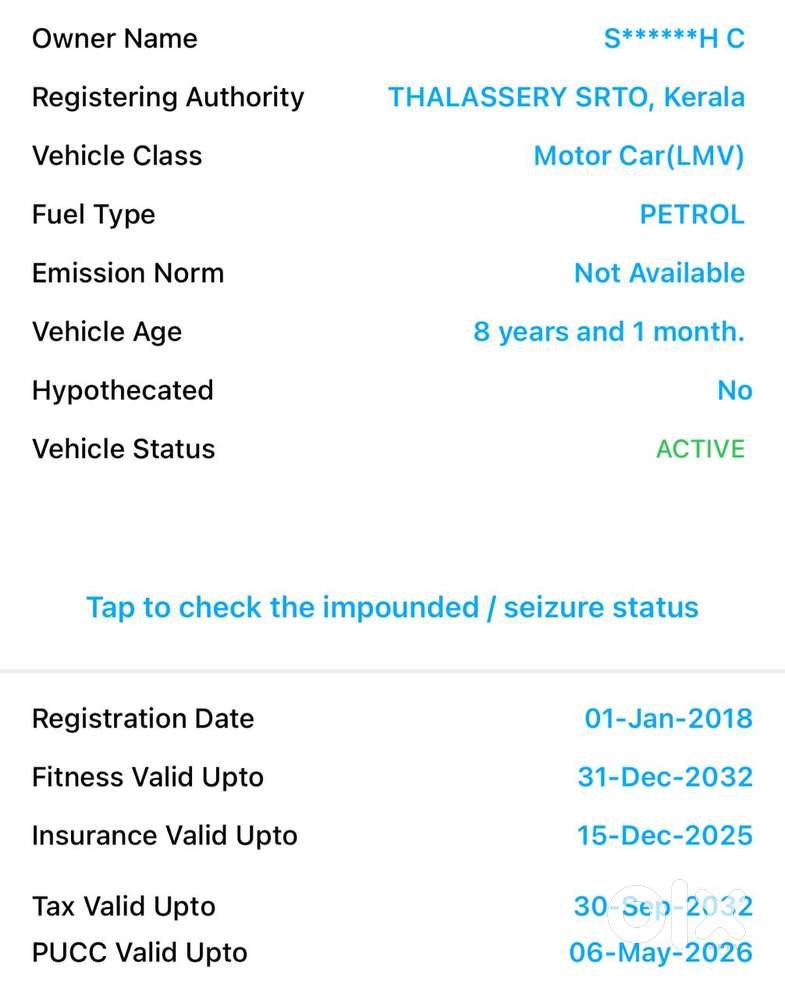Tap the Insurance Valid Upto 15-Dec-2025 value

[664, 835]
